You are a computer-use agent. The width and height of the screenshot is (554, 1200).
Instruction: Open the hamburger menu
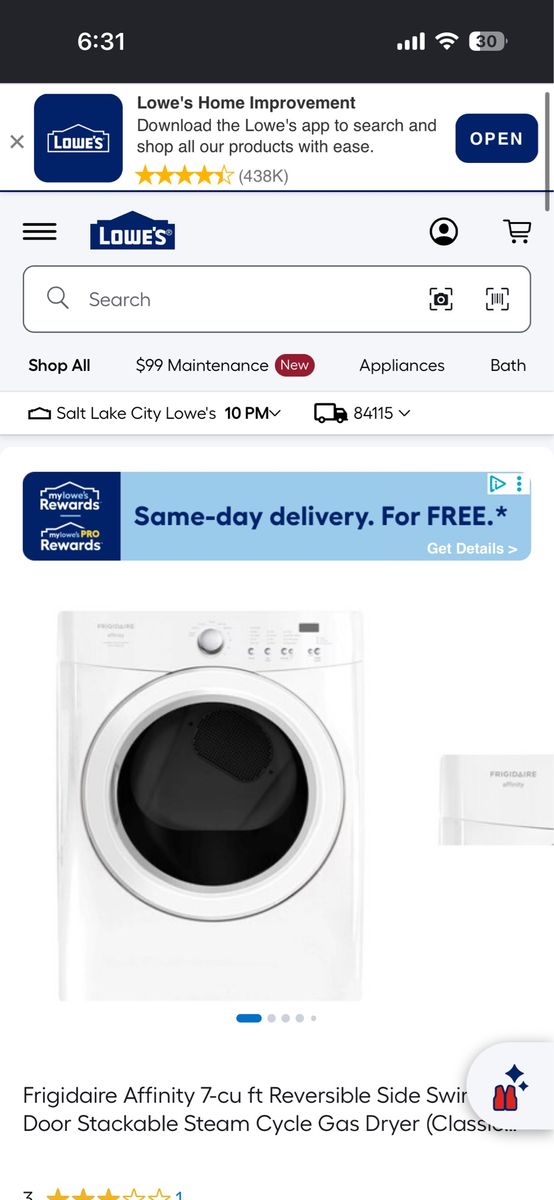tap(40, 232)
